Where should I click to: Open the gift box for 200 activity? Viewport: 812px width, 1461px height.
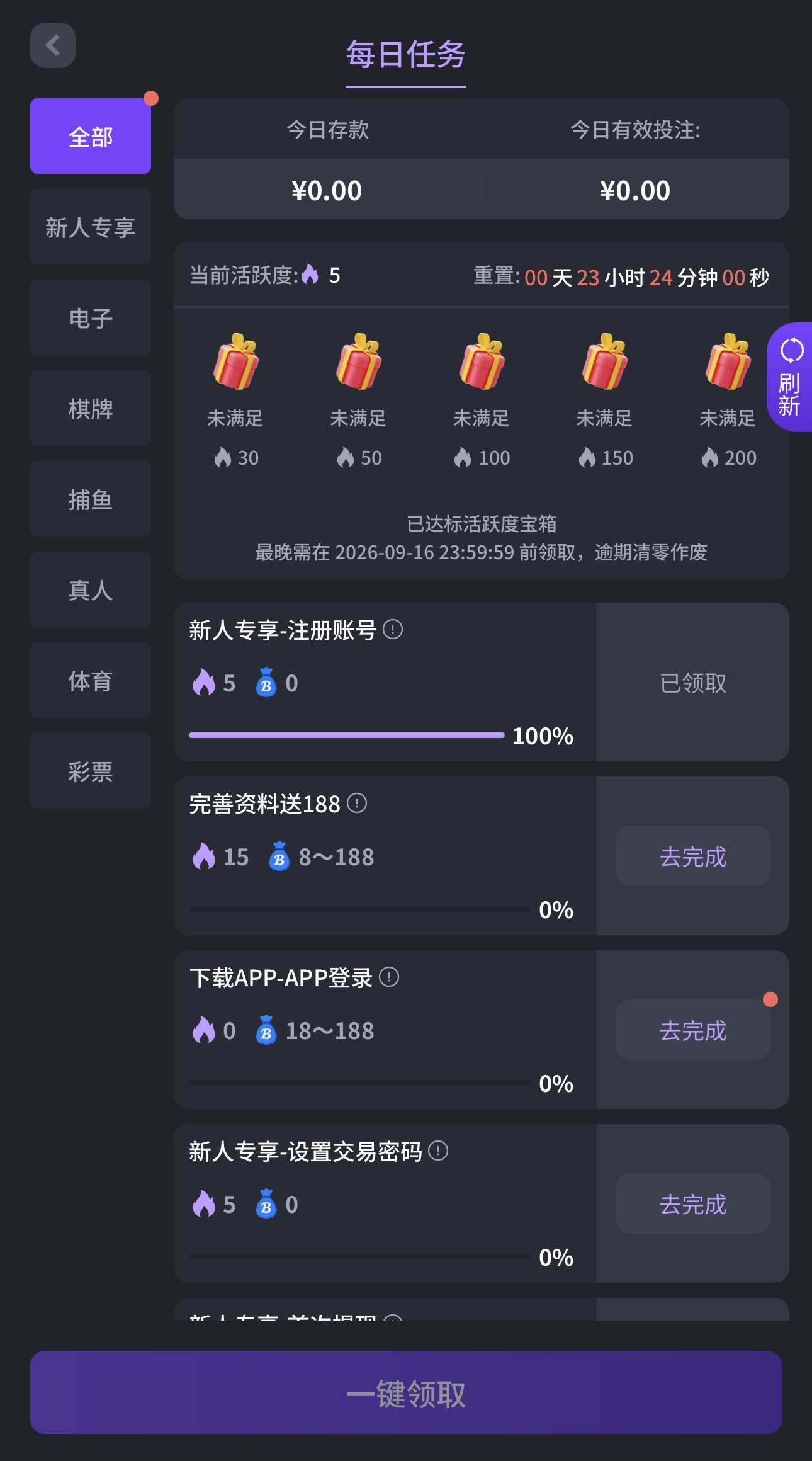tap(728, 361)
